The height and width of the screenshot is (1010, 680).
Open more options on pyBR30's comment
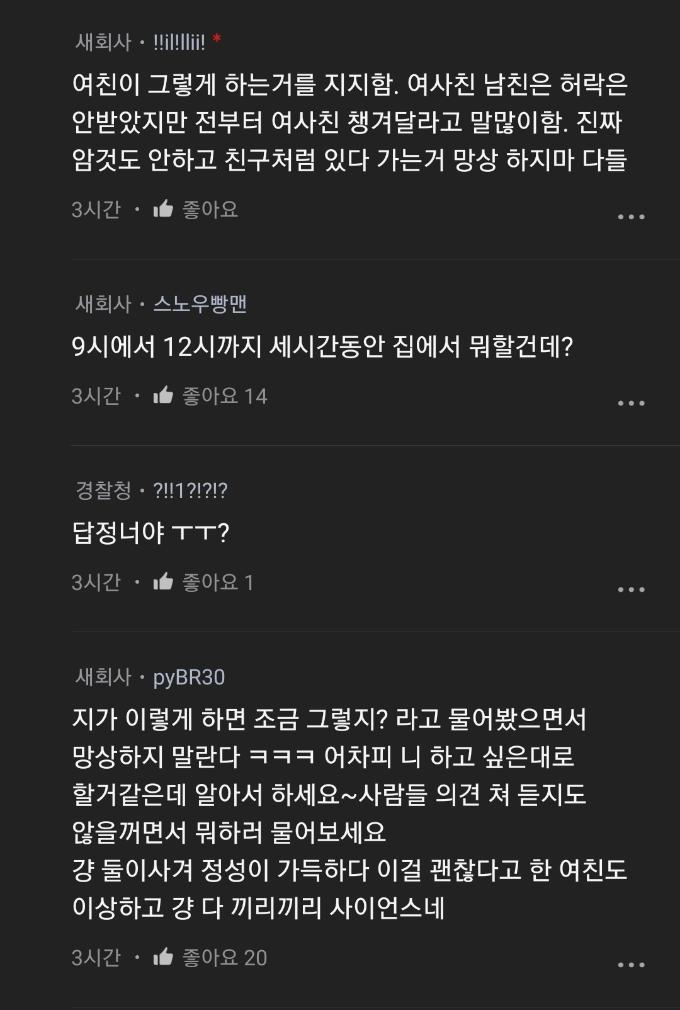click(x=631, y=965)
